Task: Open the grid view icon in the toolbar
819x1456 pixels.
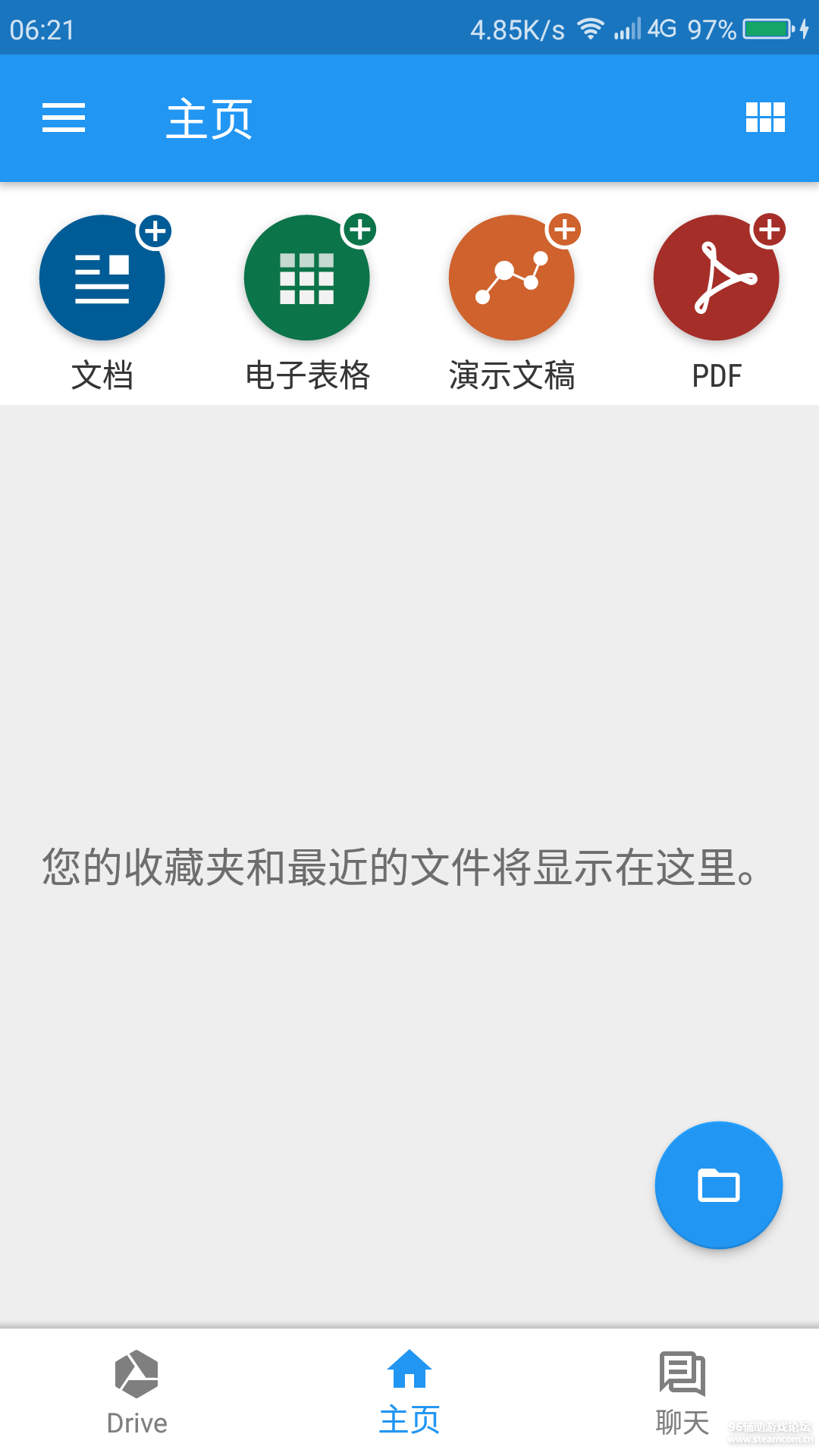Action: pos(764,118)
